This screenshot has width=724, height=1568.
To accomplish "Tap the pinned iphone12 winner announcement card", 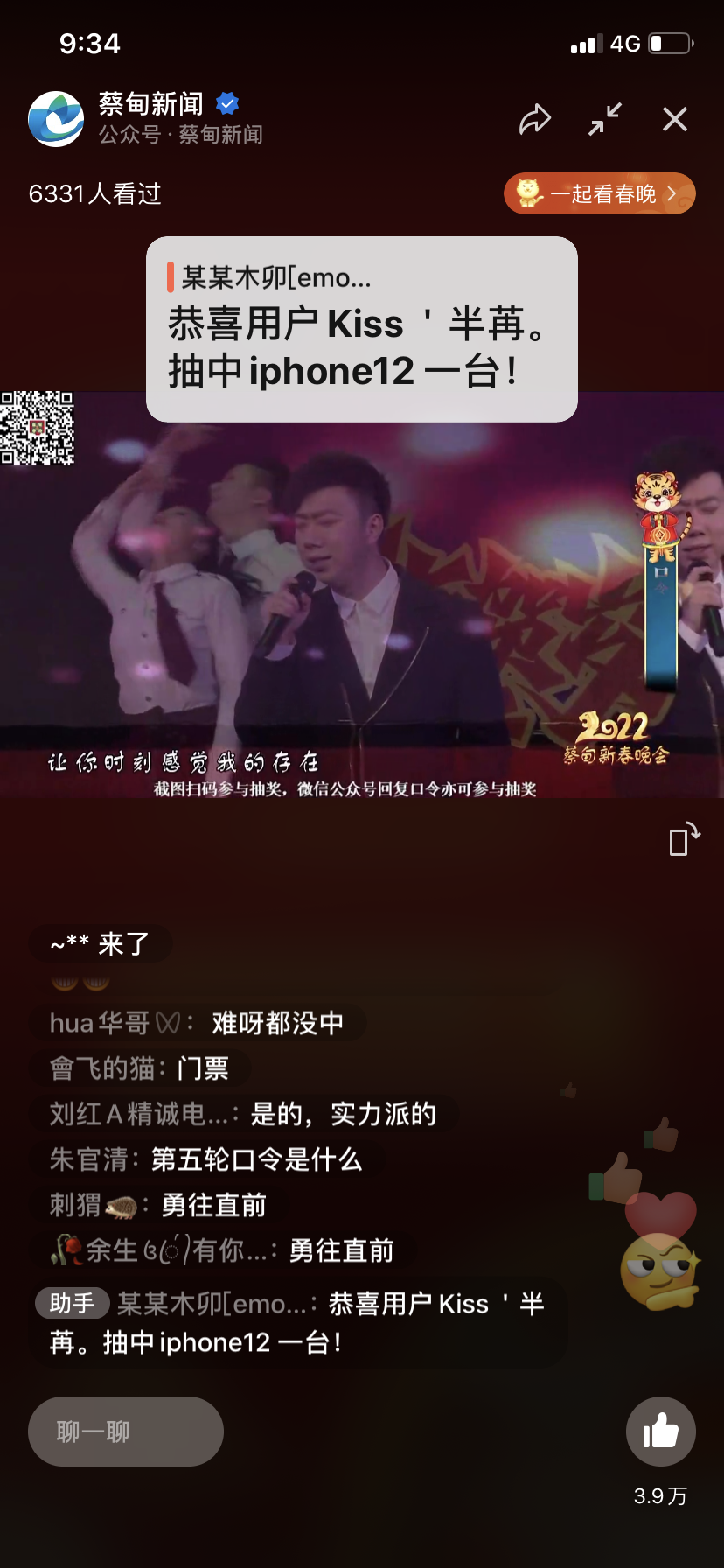I will (x=362, y=330).
